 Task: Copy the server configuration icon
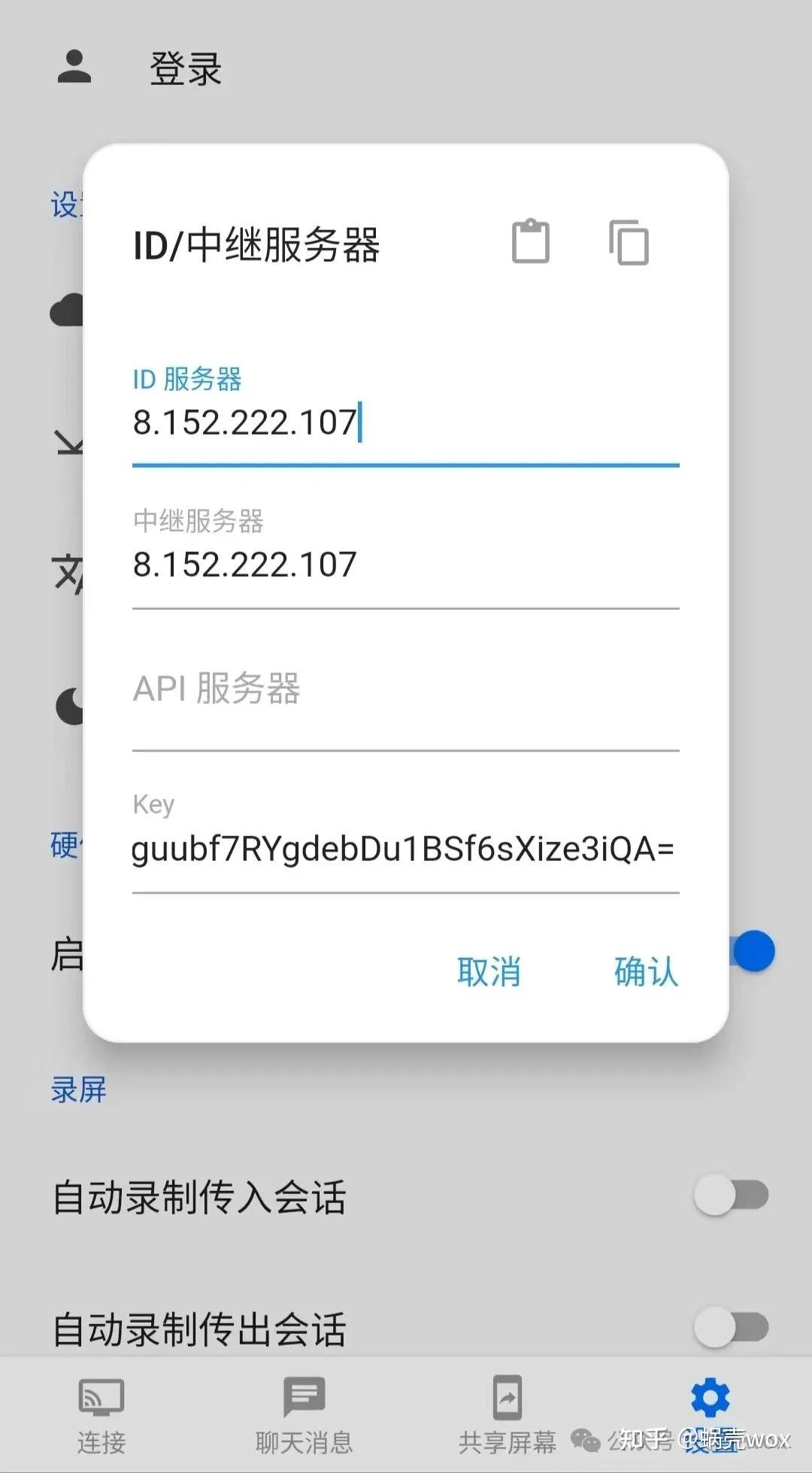click(629, 242)
